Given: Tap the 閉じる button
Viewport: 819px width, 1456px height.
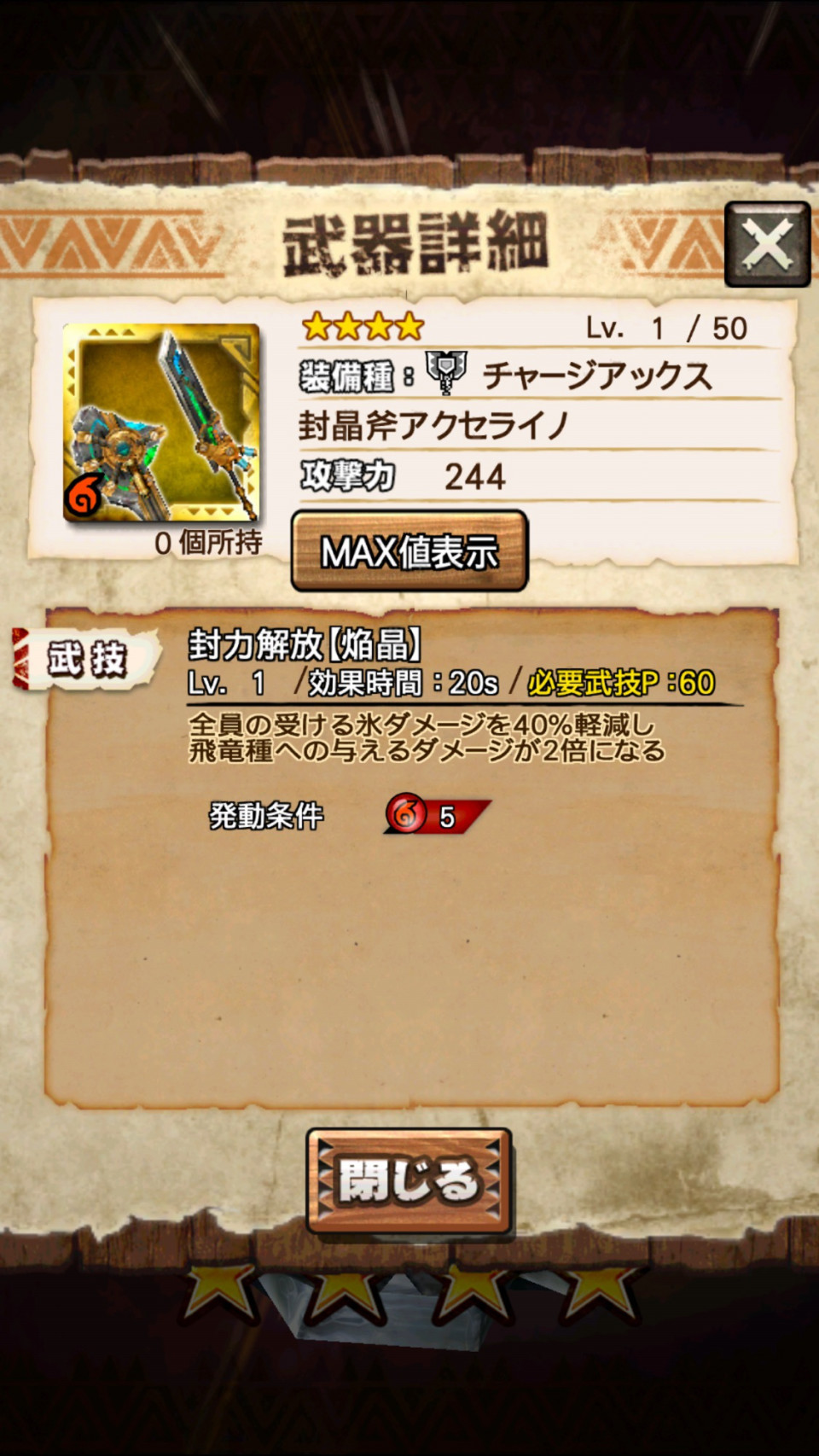Looking at the screenshot, I should pos(409,1180).
